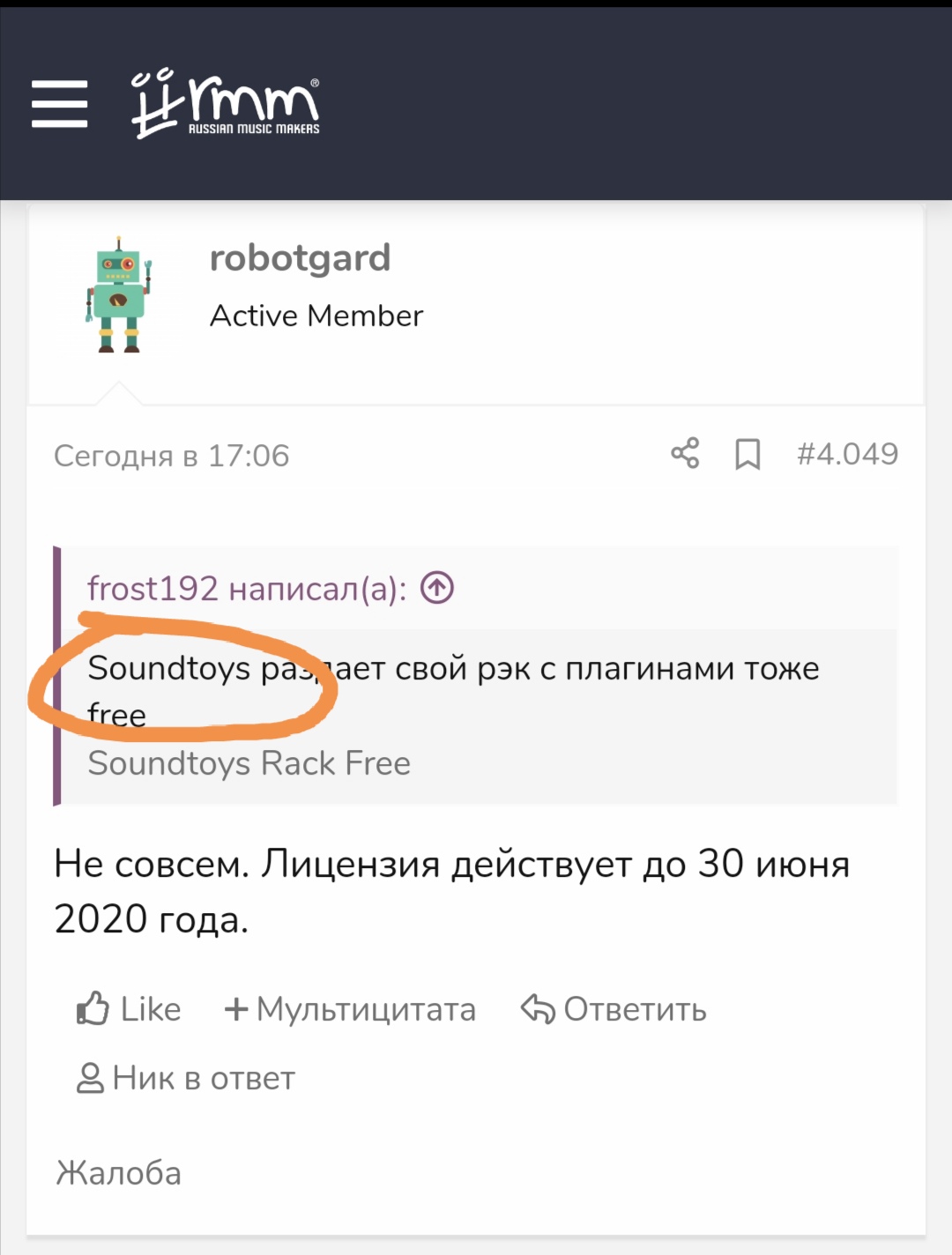
Task: Open the robotgard username link
Action: (x=300, y=258)
